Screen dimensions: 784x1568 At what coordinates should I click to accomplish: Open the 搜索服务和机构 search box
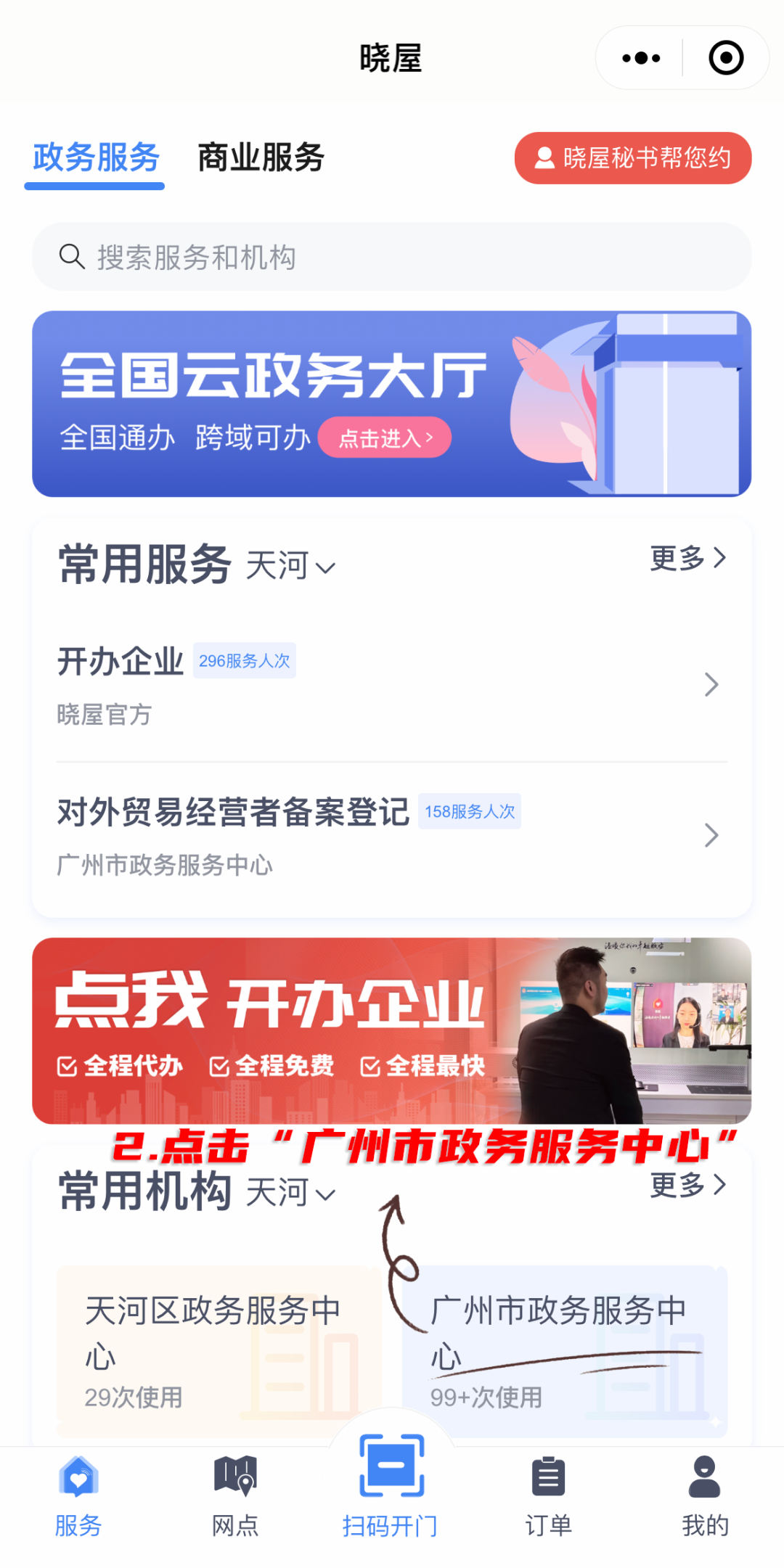(392, 257)
